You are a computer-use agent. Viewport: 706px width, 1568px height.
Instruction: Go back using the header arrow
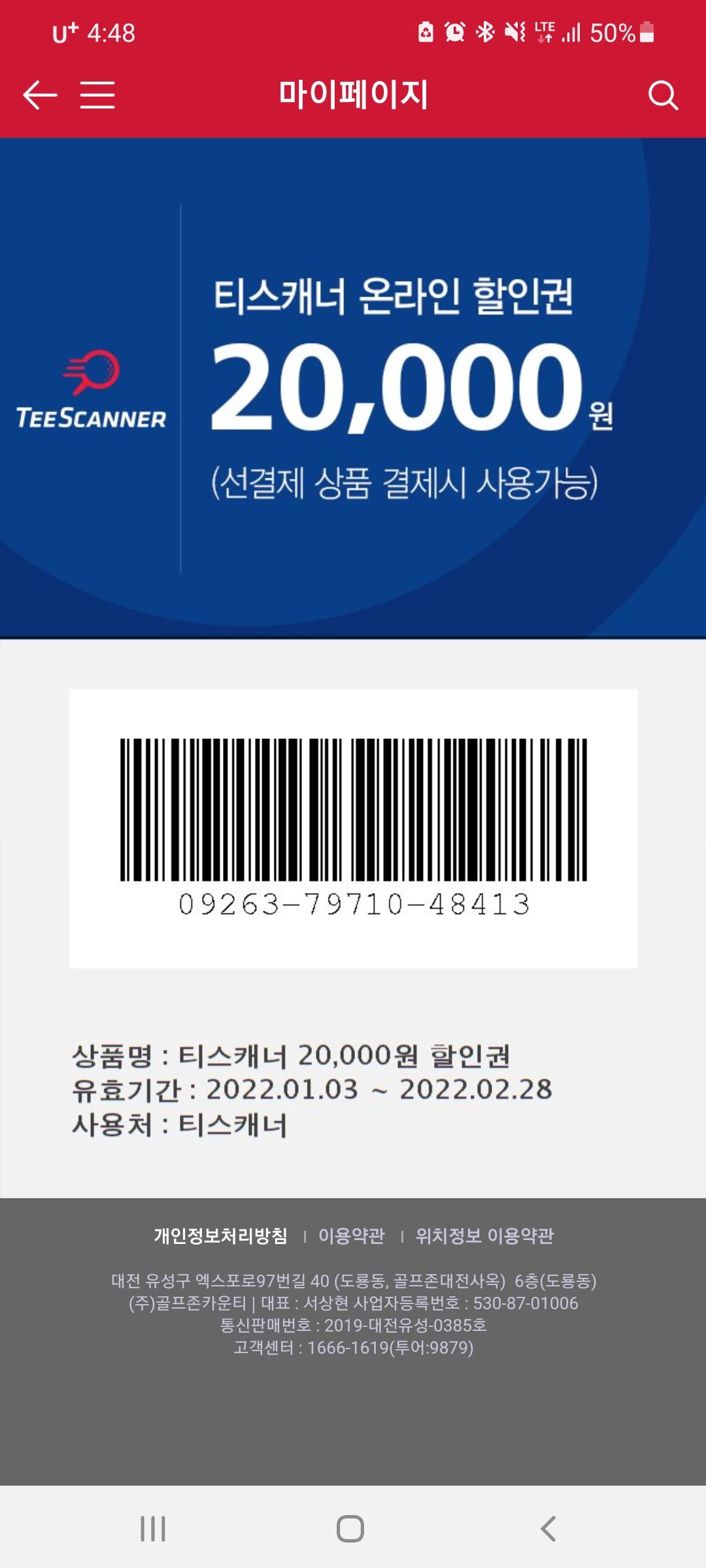(x=40, y=95)
